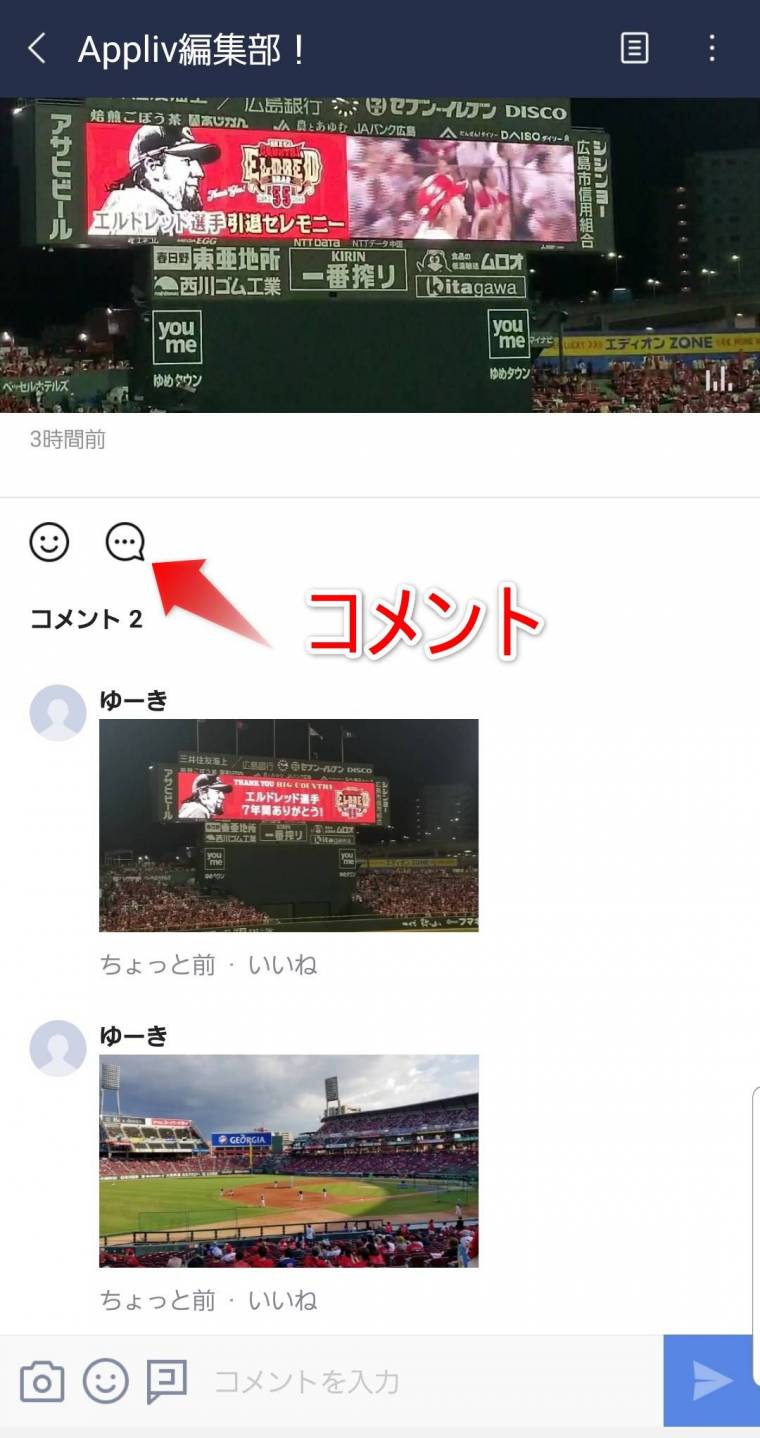Send the comment
This screenshot has width=760, height=1438.
click(x=712, y=1381)
